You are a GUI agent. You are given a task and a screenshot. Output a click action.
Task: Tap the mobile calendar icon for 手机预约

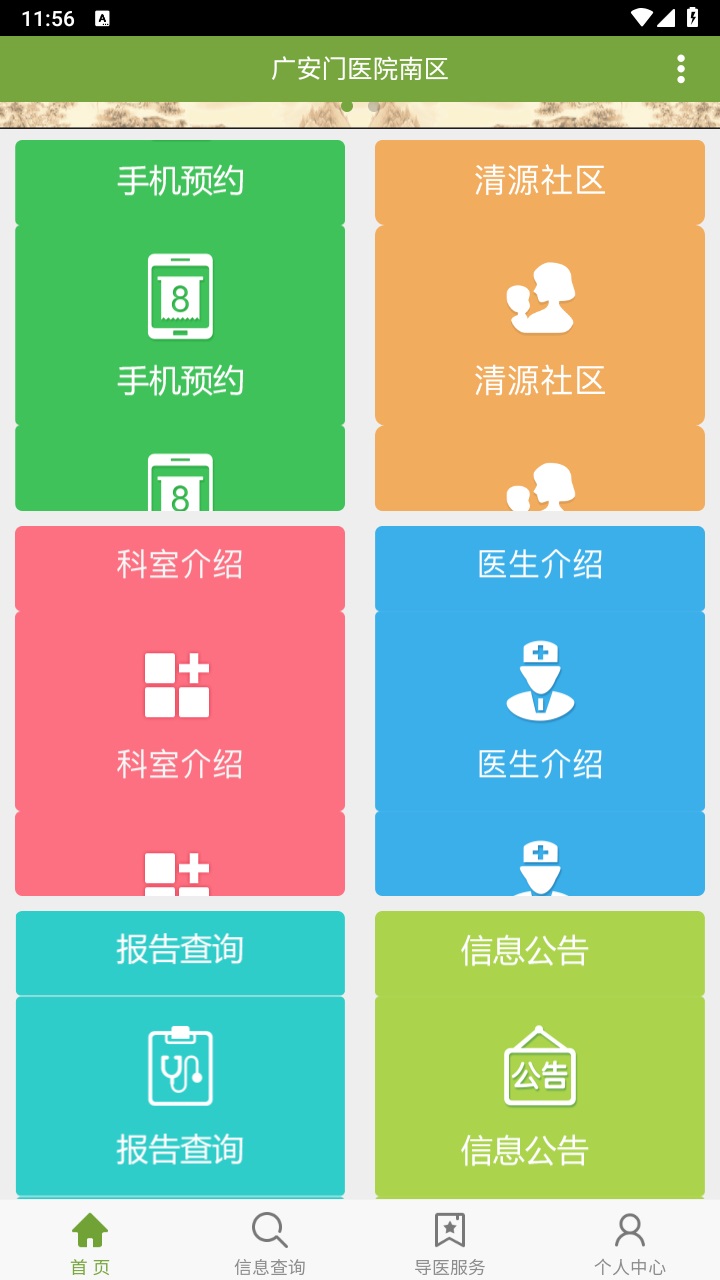(x=180, y=293)
